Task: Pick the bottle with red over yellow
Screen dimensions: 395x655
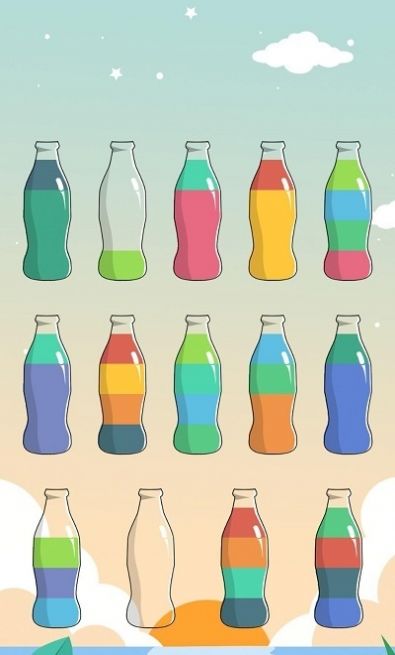Action: [273, 211]
